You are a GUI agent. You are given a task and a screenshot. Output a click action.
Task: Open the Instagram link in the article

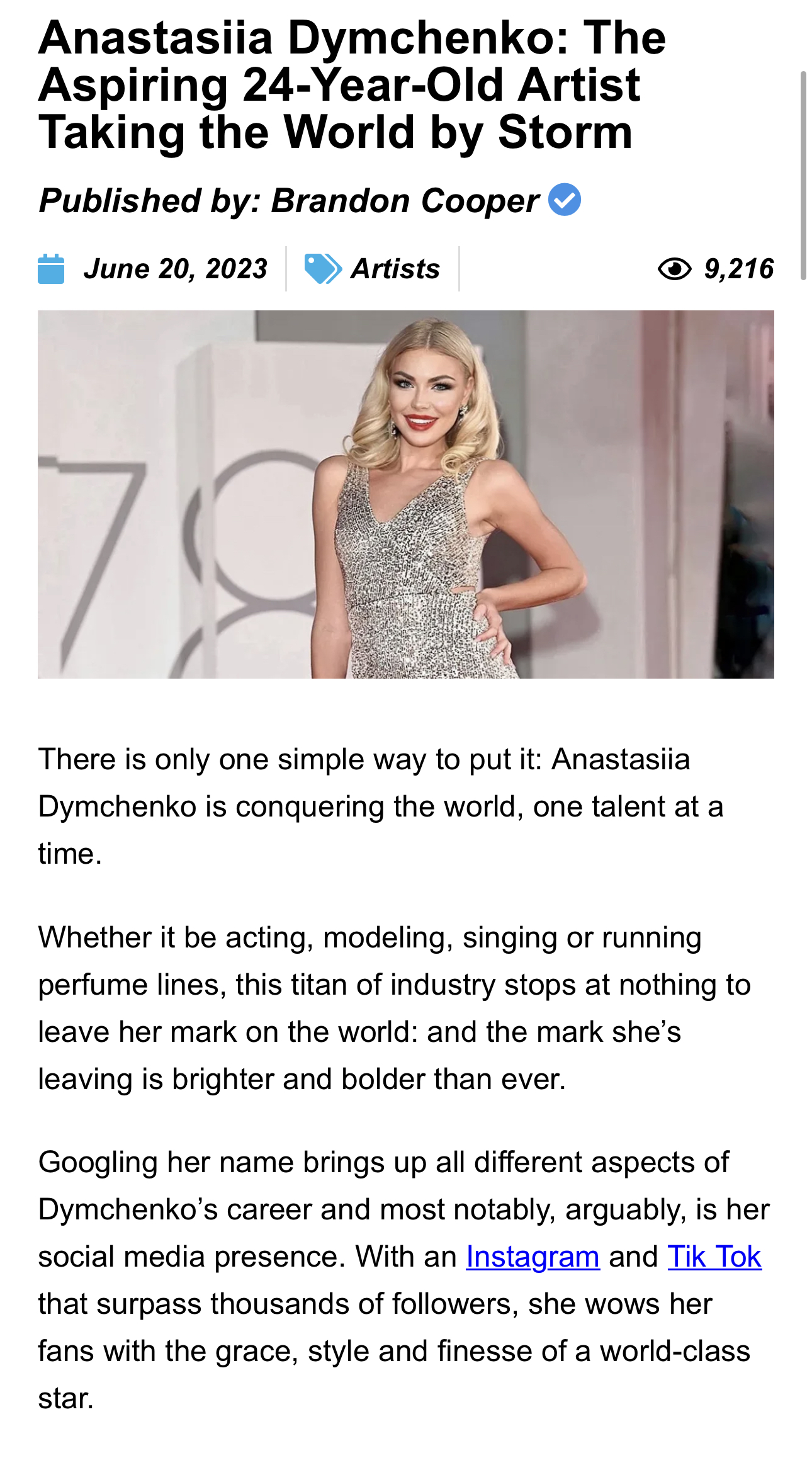pos(533,1257)
